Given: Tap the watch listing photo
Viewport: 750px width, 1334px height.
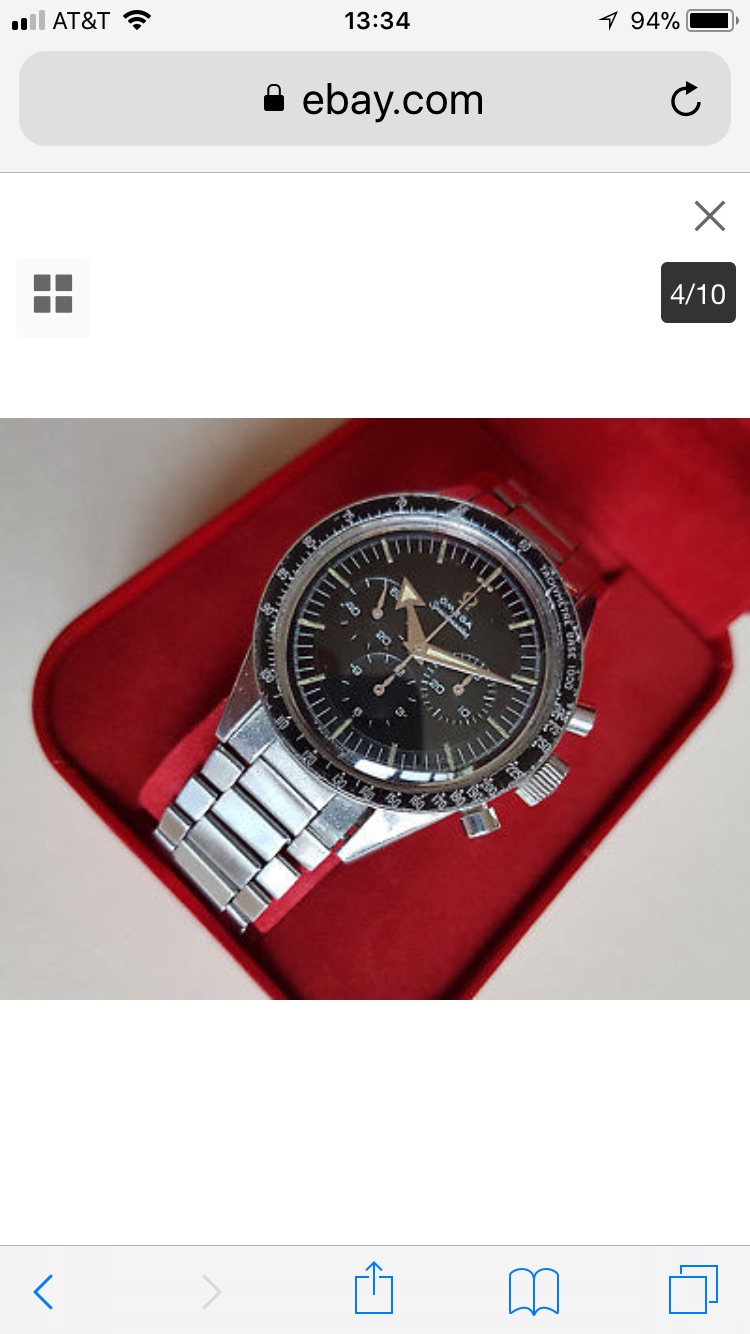Looking at the screenshot, I should click(x=375, y=708).
